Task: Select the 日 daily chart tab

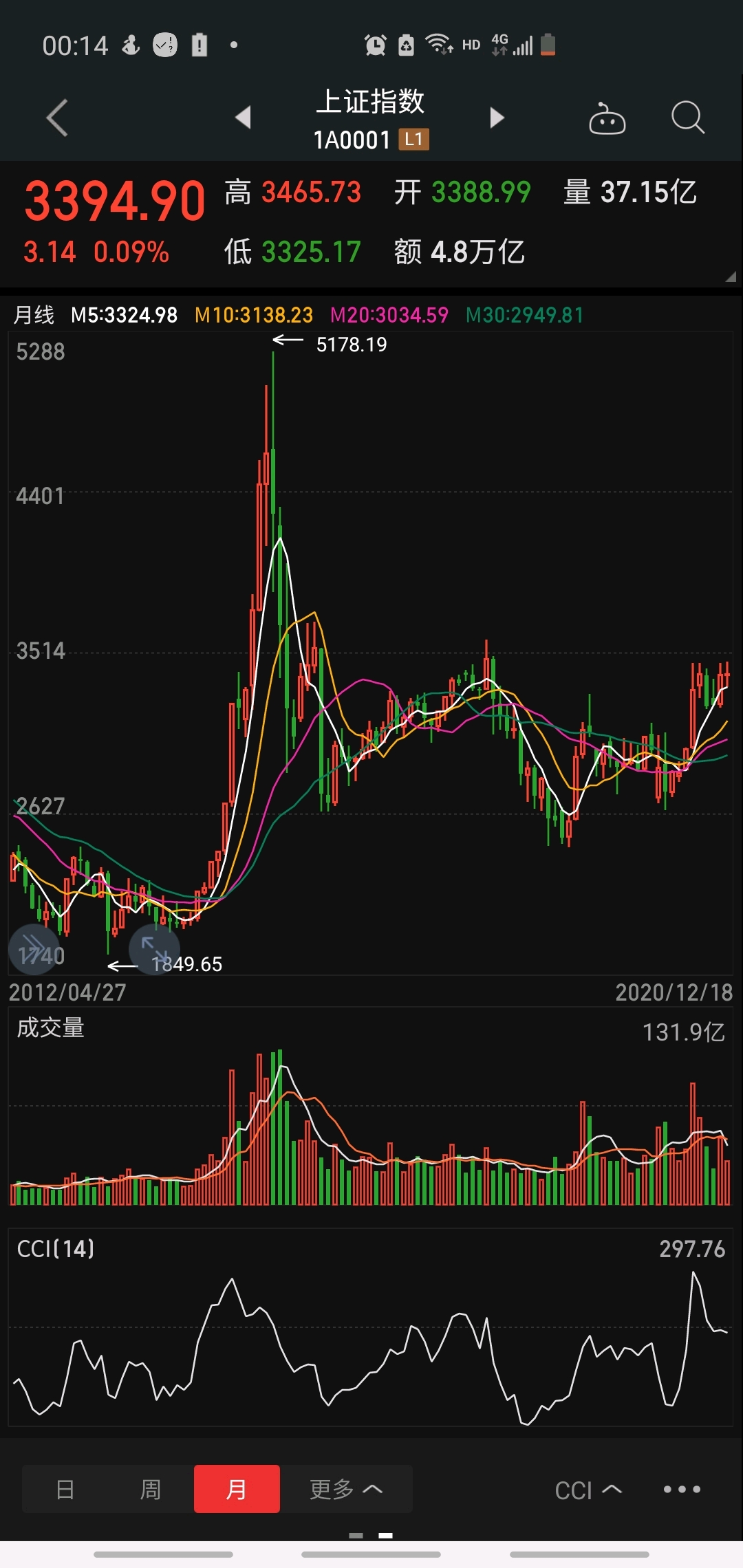Action: 65,1489
